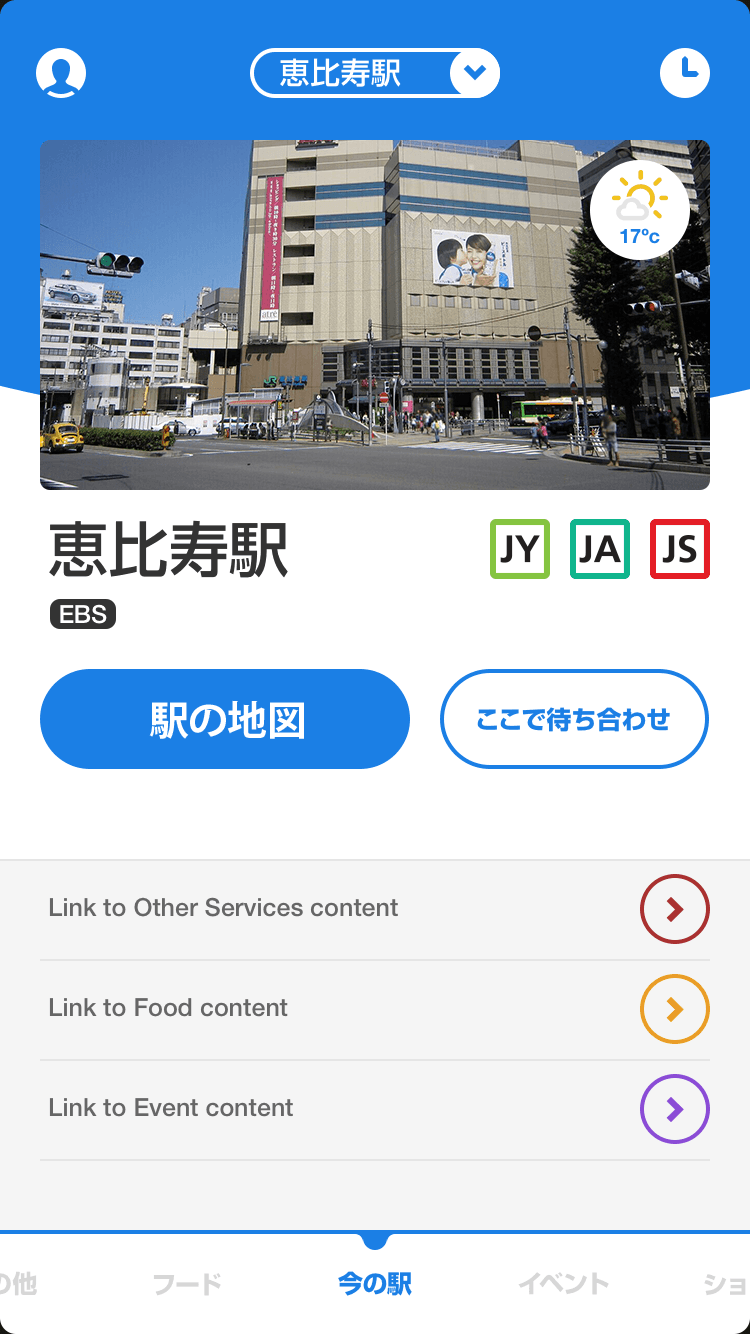
Task: Switch to the 今の駅 tab
Action: [x=375, y=1284]
